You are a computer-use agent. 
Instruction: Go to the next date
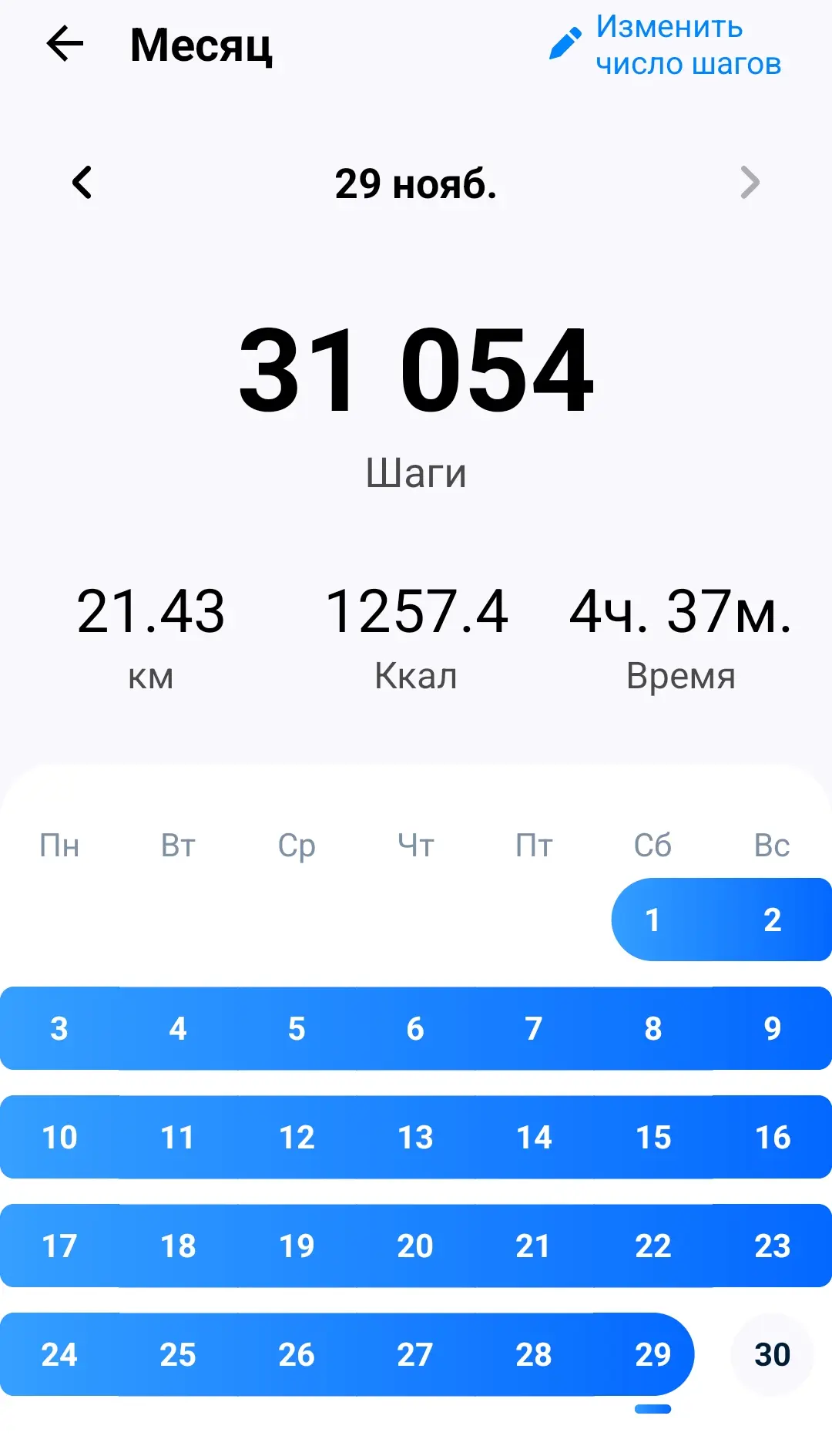750,183
